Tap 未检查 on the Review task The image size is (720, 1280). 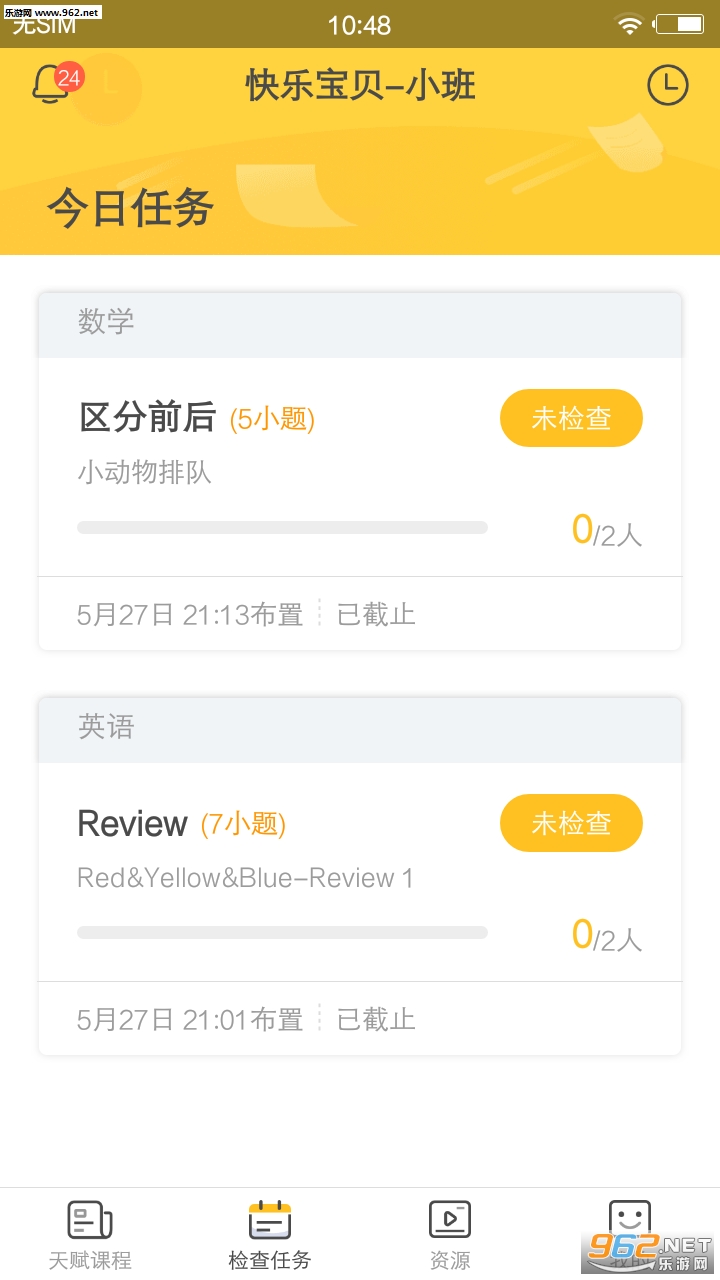(x=571, y=823)
